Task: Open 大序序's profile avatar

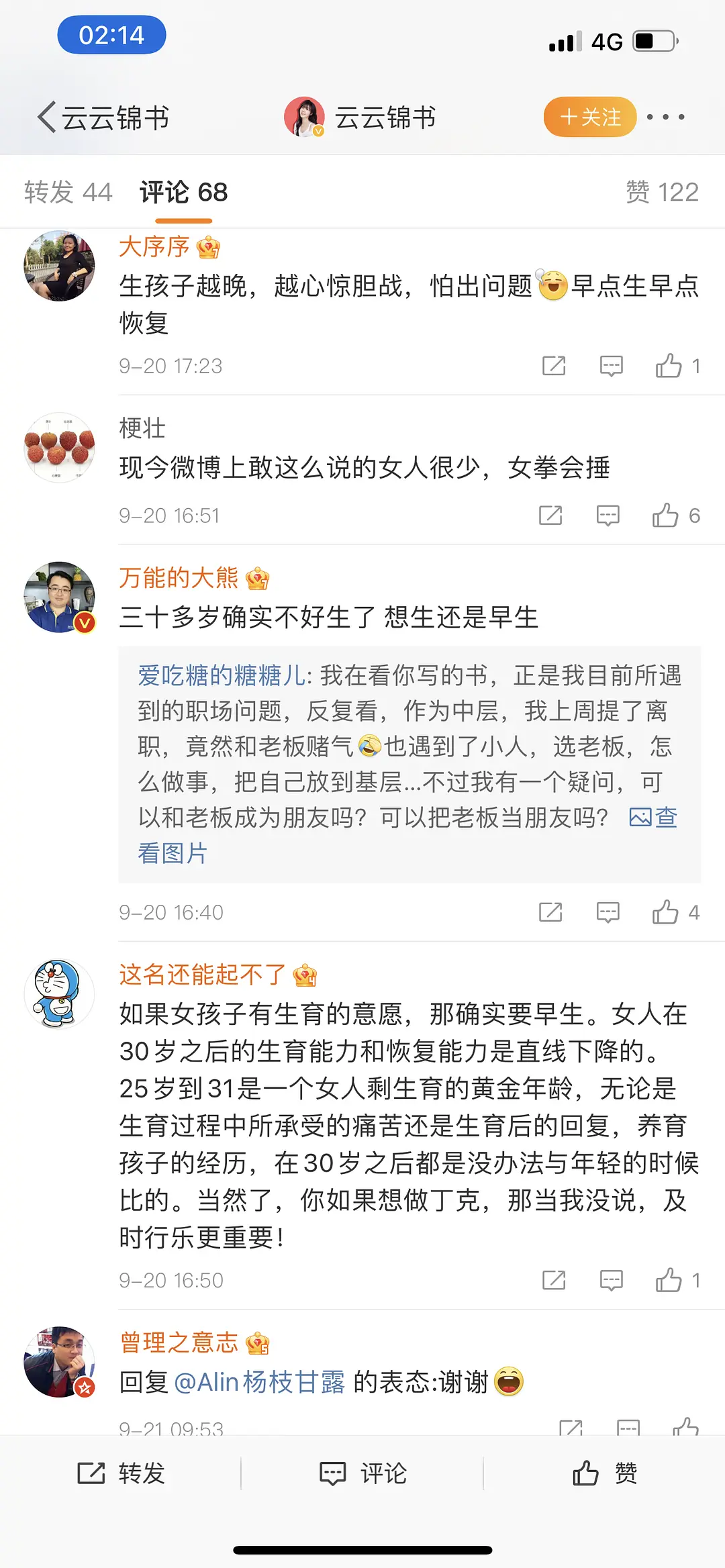Action: [59, 266]
